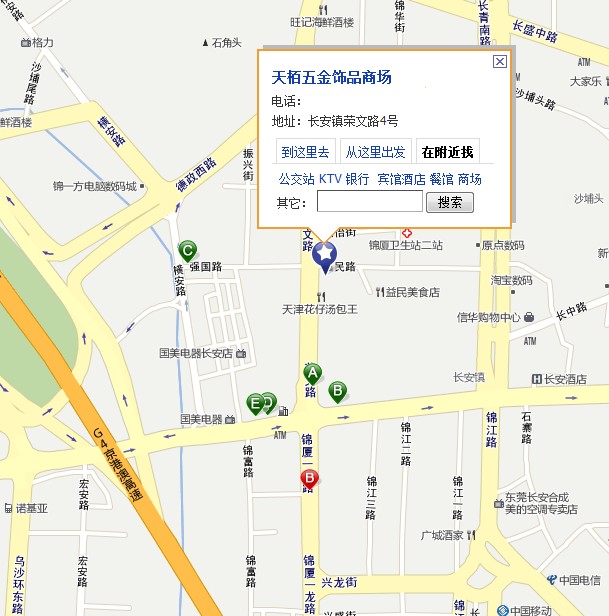Image resolution: width=609 pixels, height=616 pixels.
Task: Focus the 其它 nearby search text field
Action: (x=369, y=202)
